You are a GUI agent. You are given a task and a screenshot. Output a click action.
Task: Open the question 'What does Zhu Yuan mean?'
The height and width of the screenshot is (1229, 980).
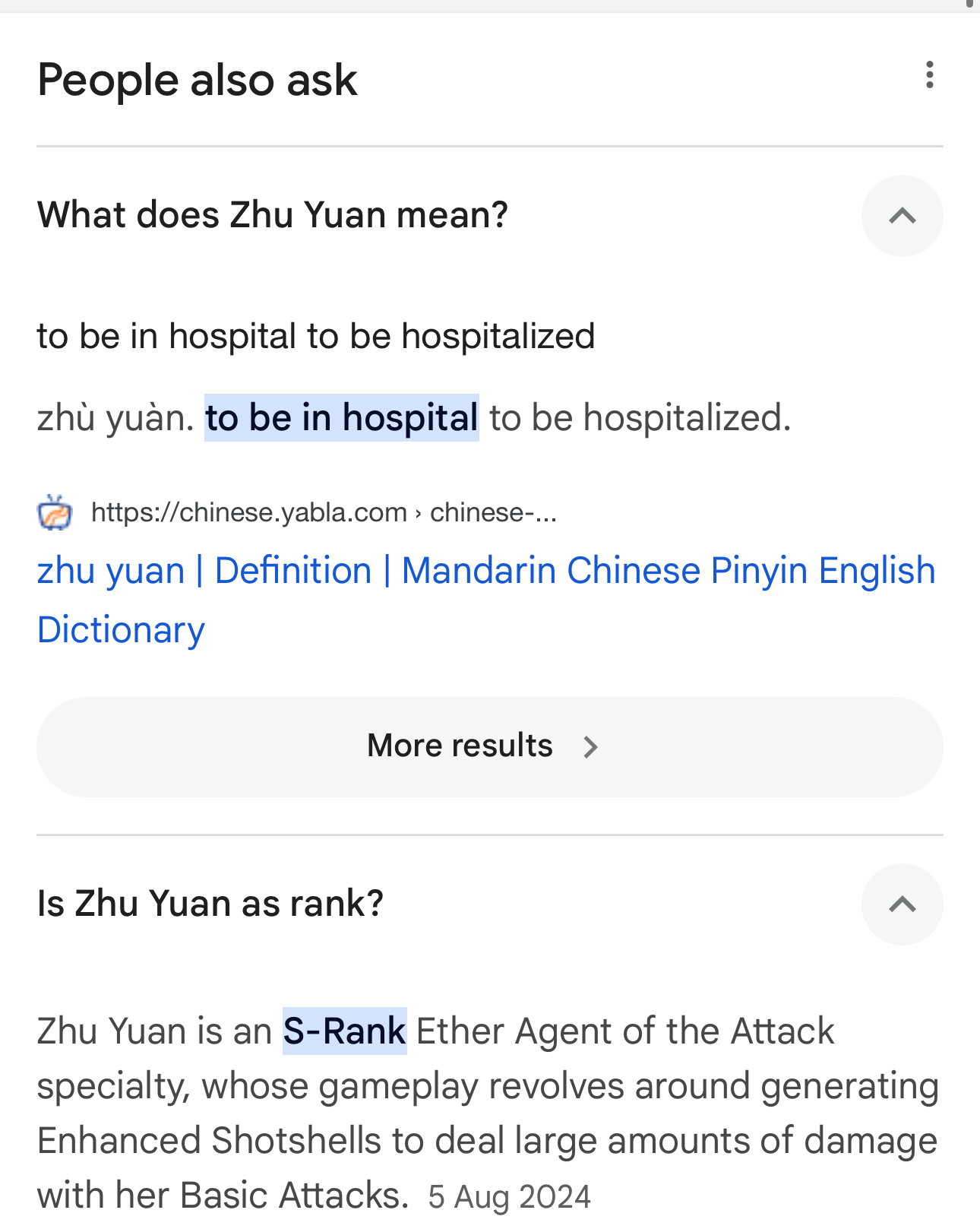tap(272, 215)
